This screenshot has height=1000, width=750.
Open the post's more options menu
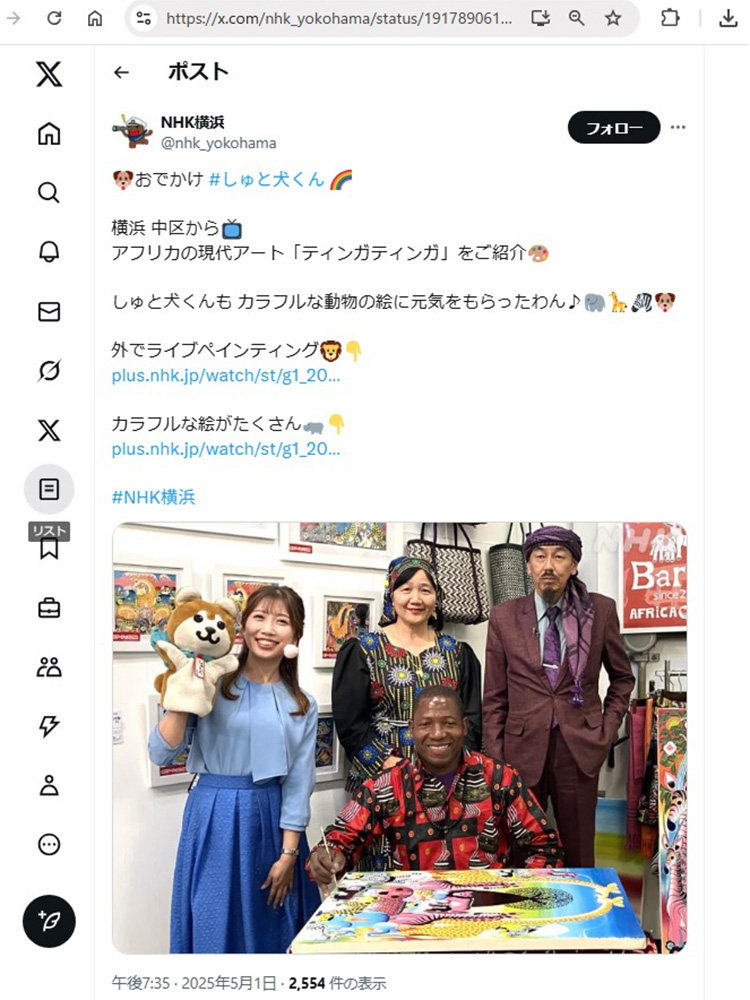(x=678, y=128)
